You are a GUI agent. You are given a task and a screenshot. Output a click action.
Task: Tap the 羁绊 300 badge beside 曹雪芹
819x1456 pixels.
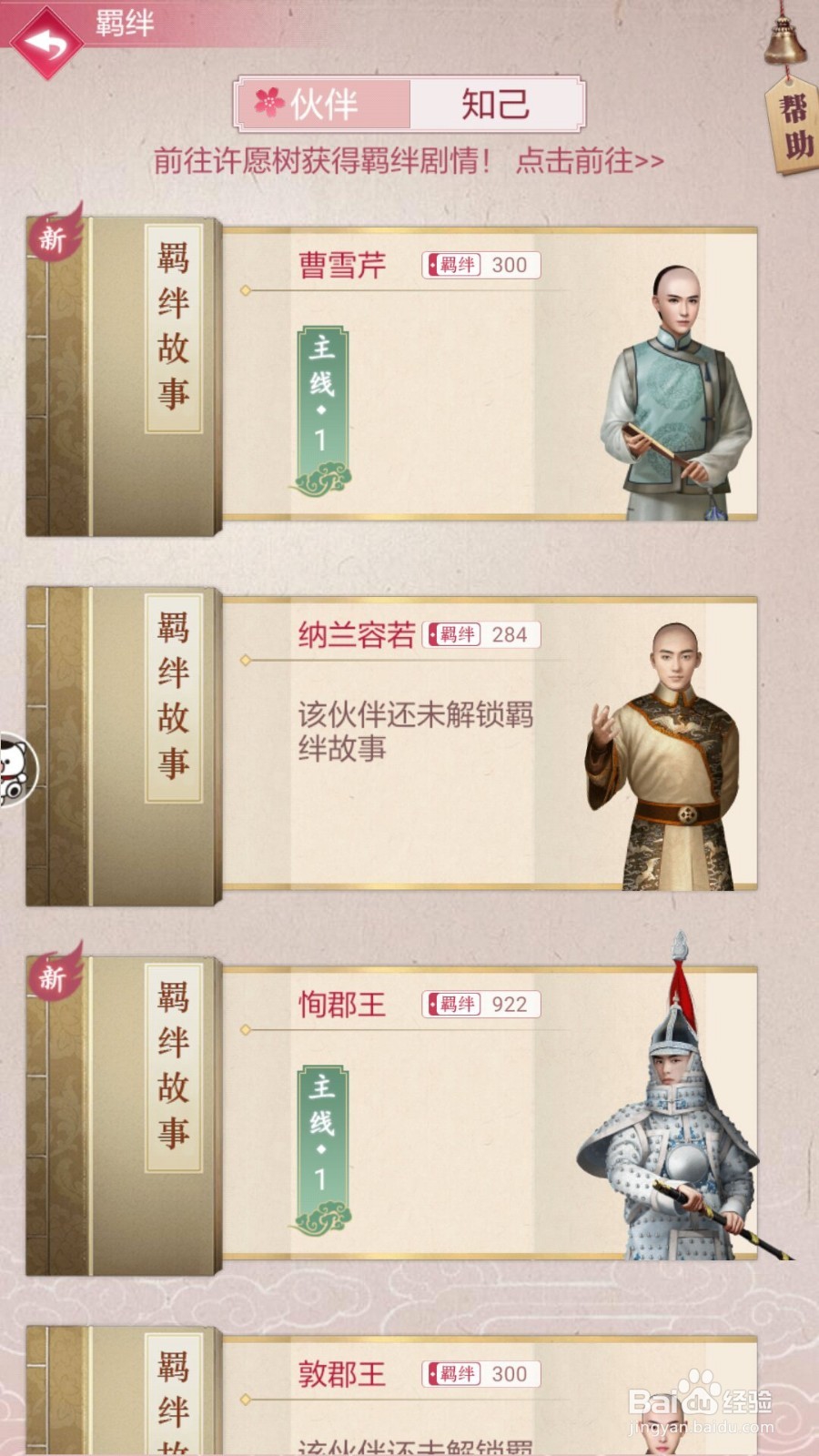480,265
